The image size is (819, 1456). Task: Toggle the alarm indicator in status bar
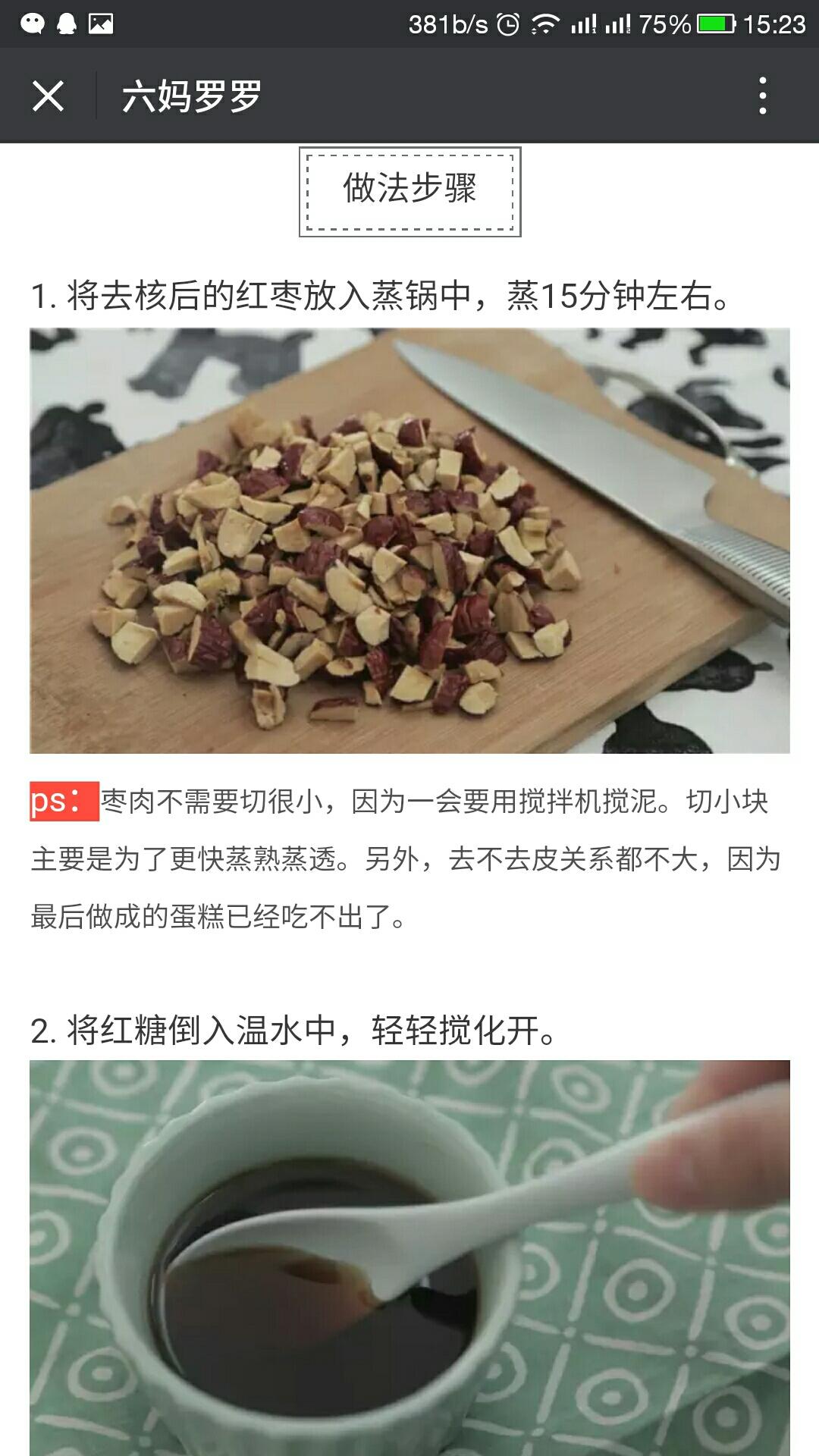(x=510, y=23)
